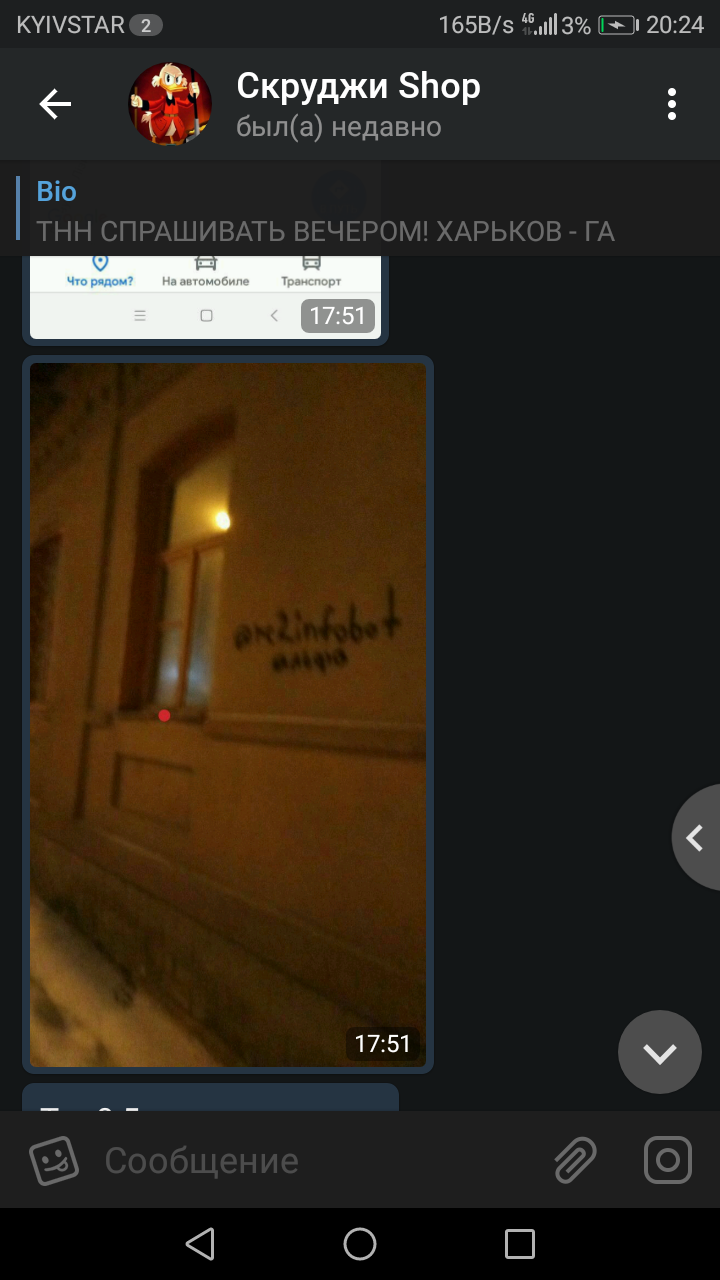Open the night wall photo sent at 17:51

tap(228, 714)
